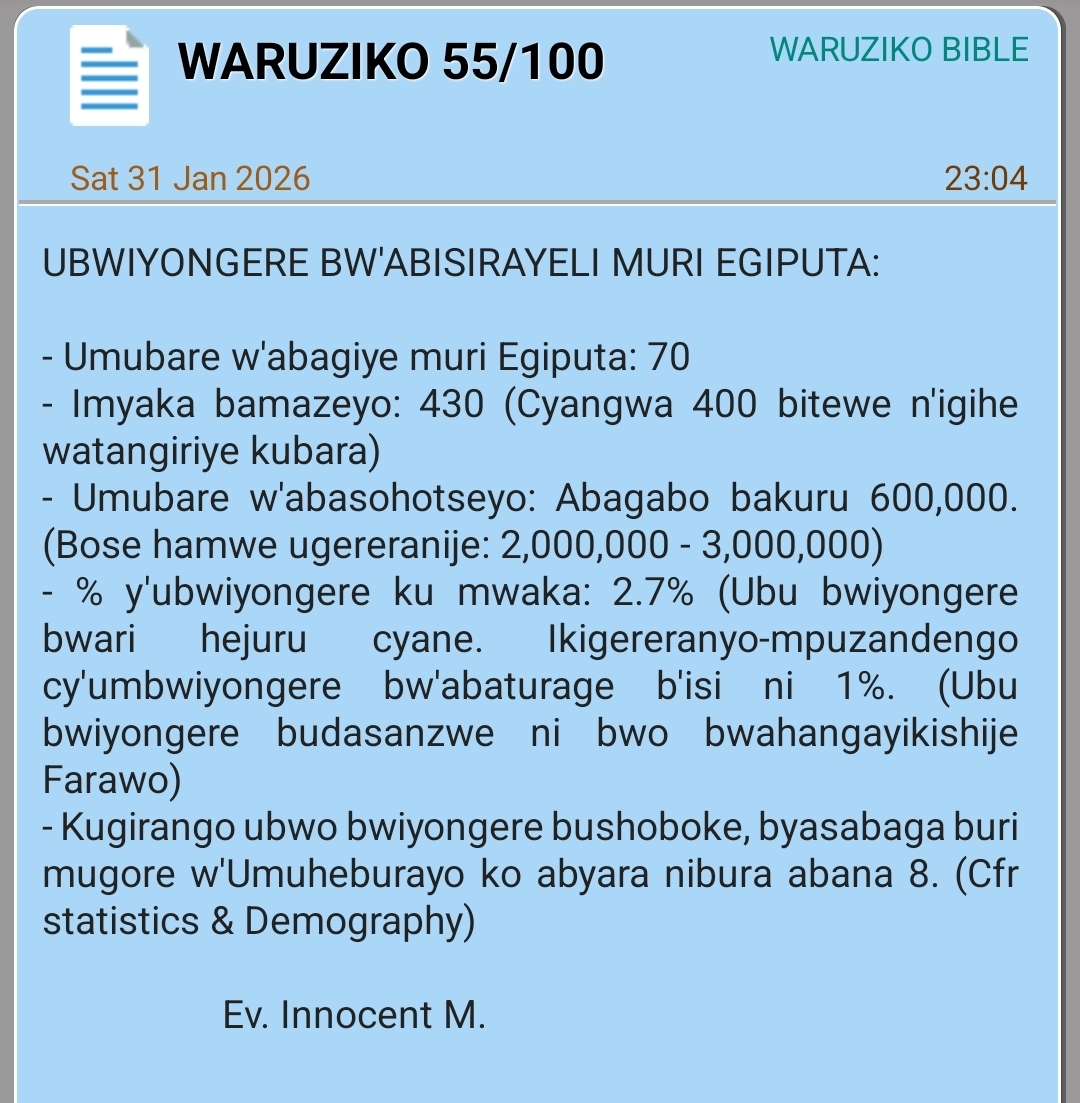Open the WARUZIKO BIBLE category label
The height and width of the screenshot is (1103, 1080).
(899, 50)
